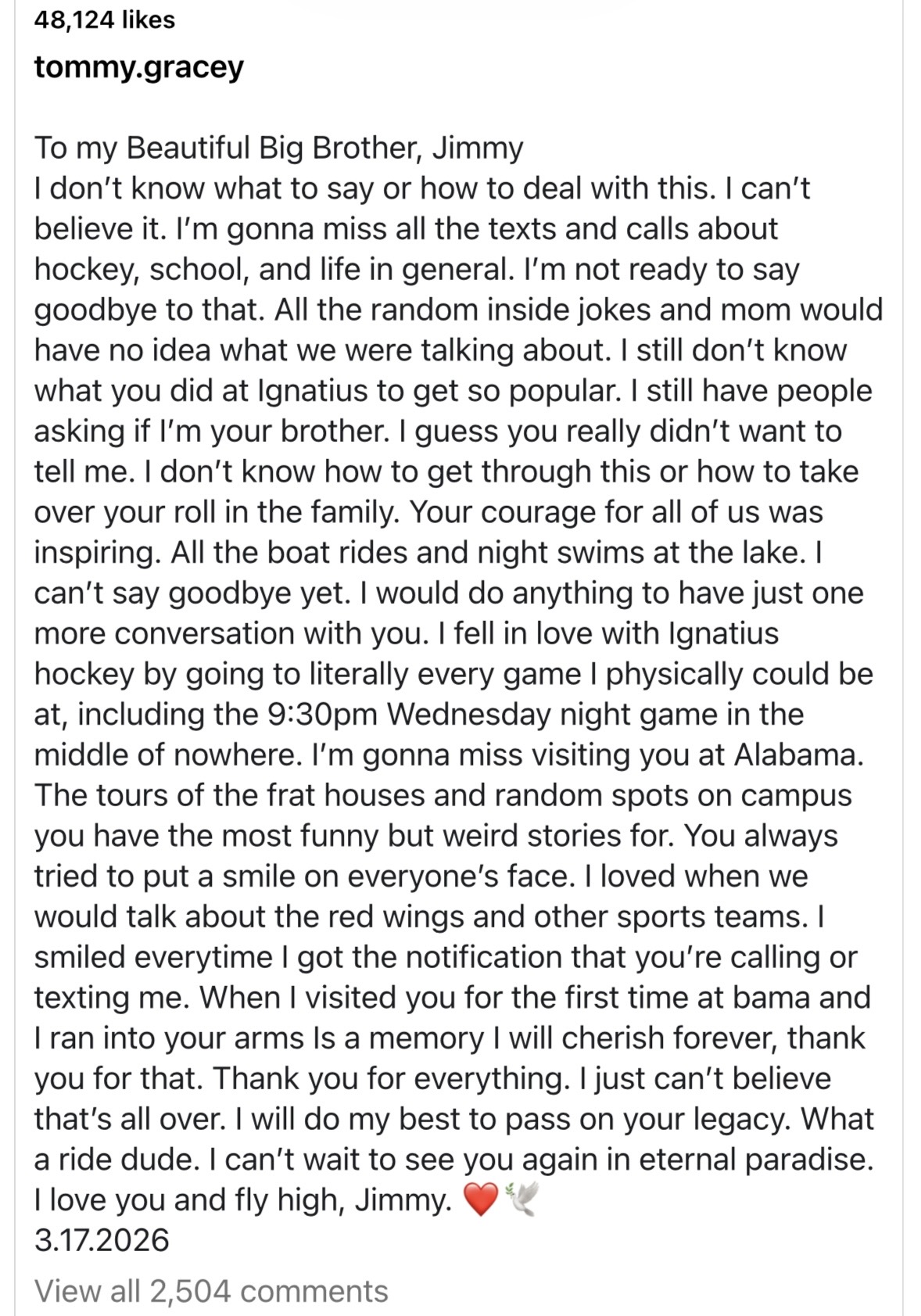Open the tommy.gracey profile

tap(138, 68)
